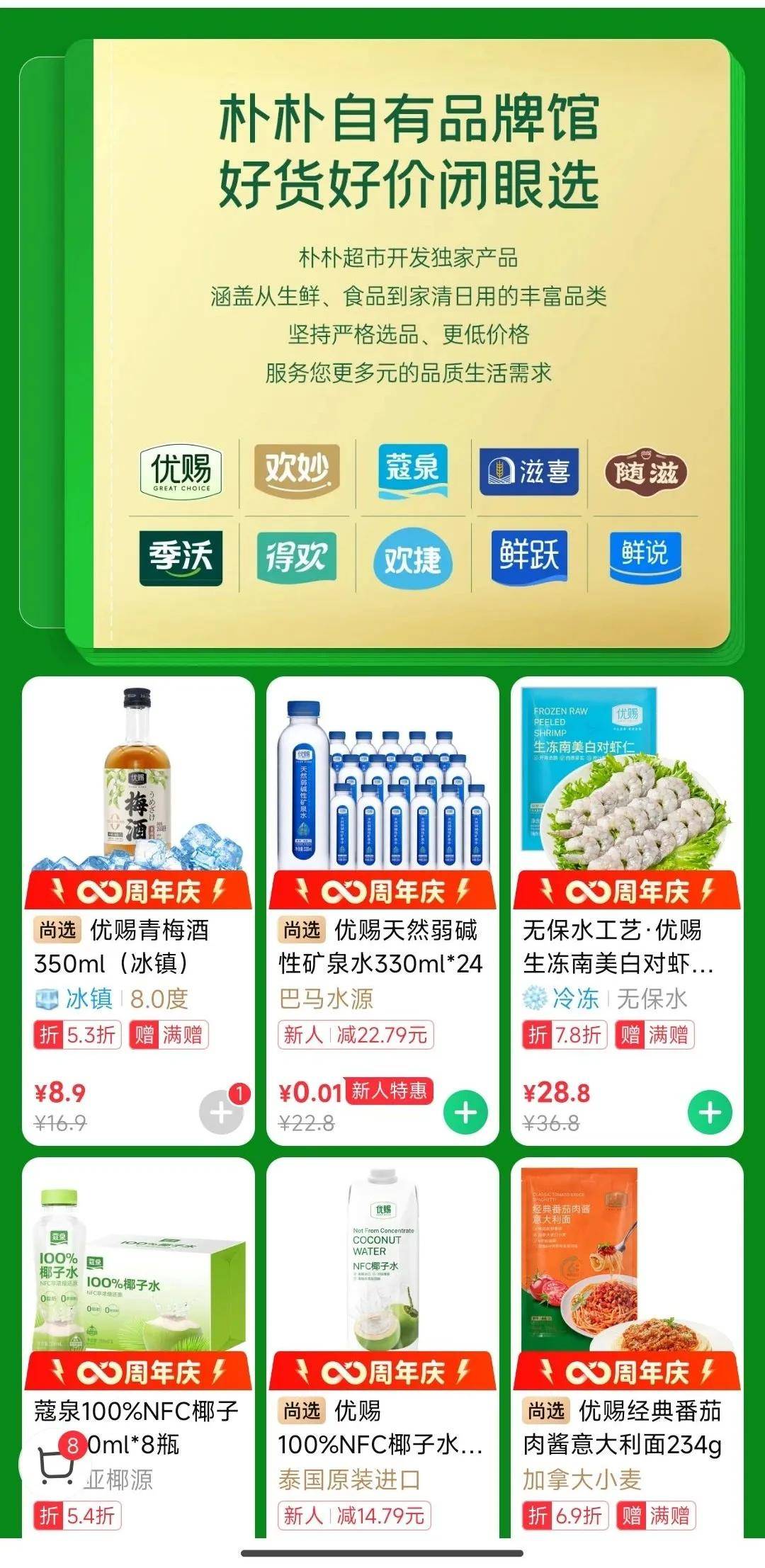
Task: Add 生冻南美白对虾 to the cart
Action: pos(710,1113)
